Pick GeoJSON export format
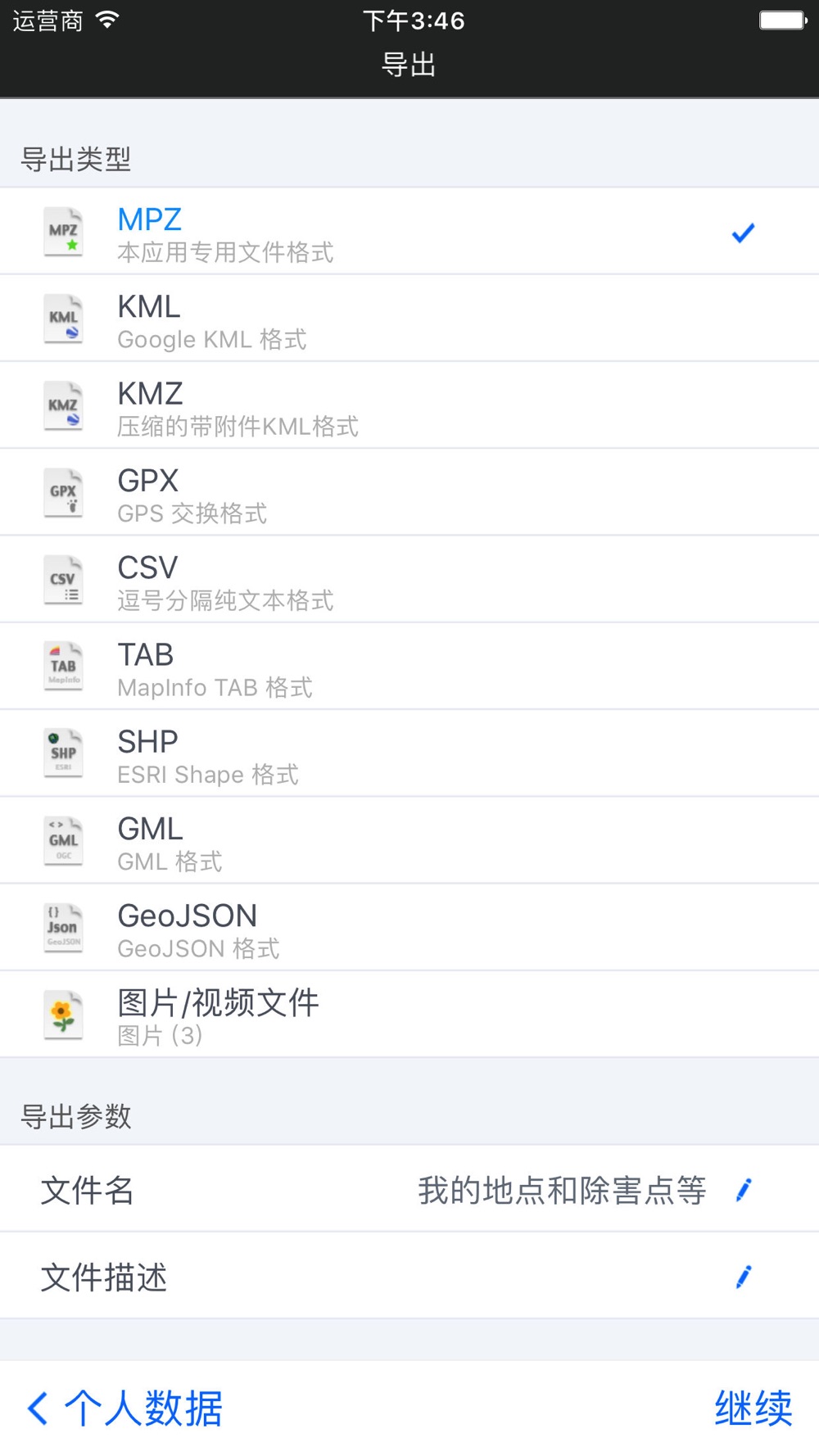The height and width of the screenshot is (1456, 819). (409, 929)
